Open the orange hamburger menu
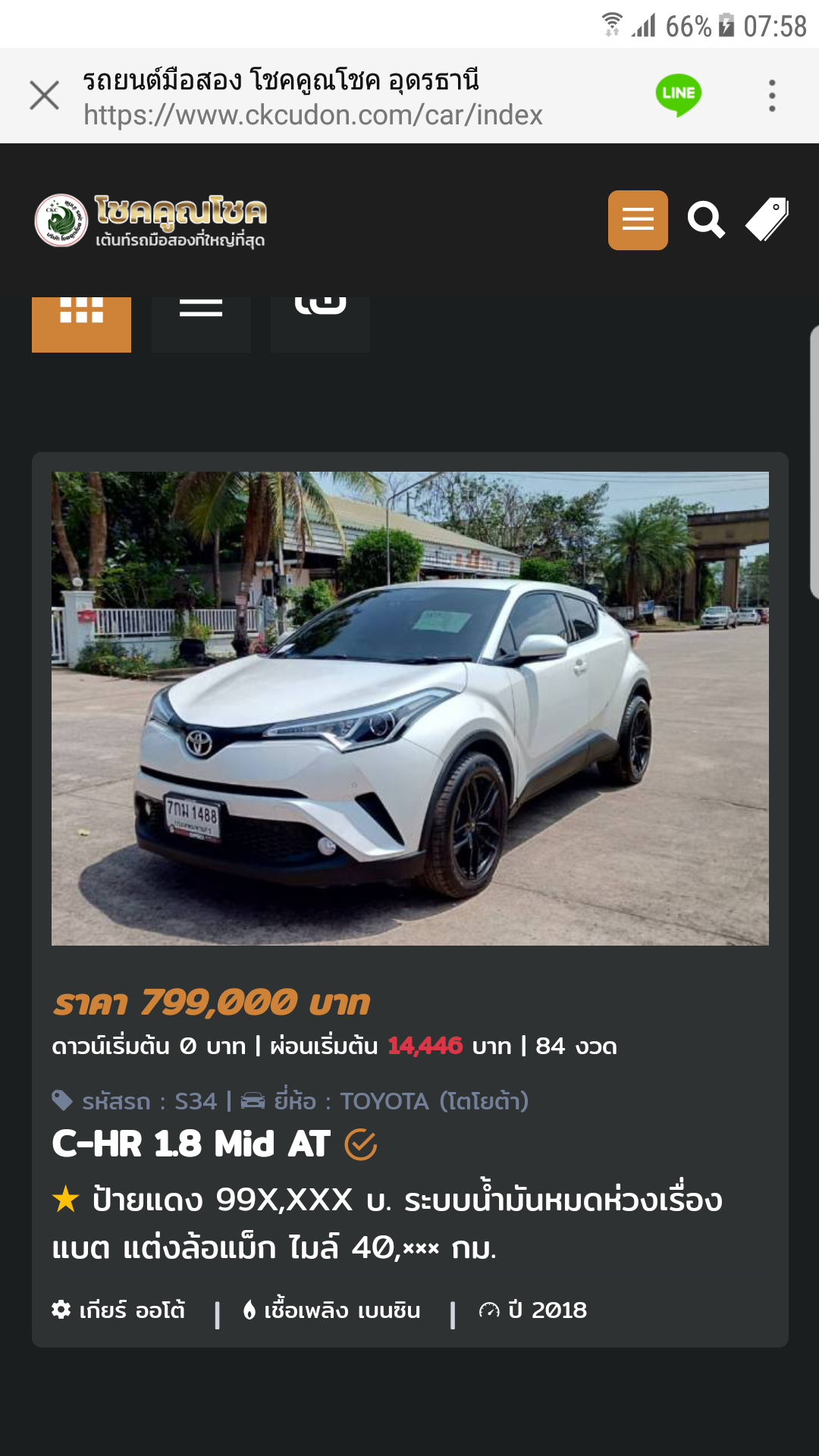 [x=638, y=220]
